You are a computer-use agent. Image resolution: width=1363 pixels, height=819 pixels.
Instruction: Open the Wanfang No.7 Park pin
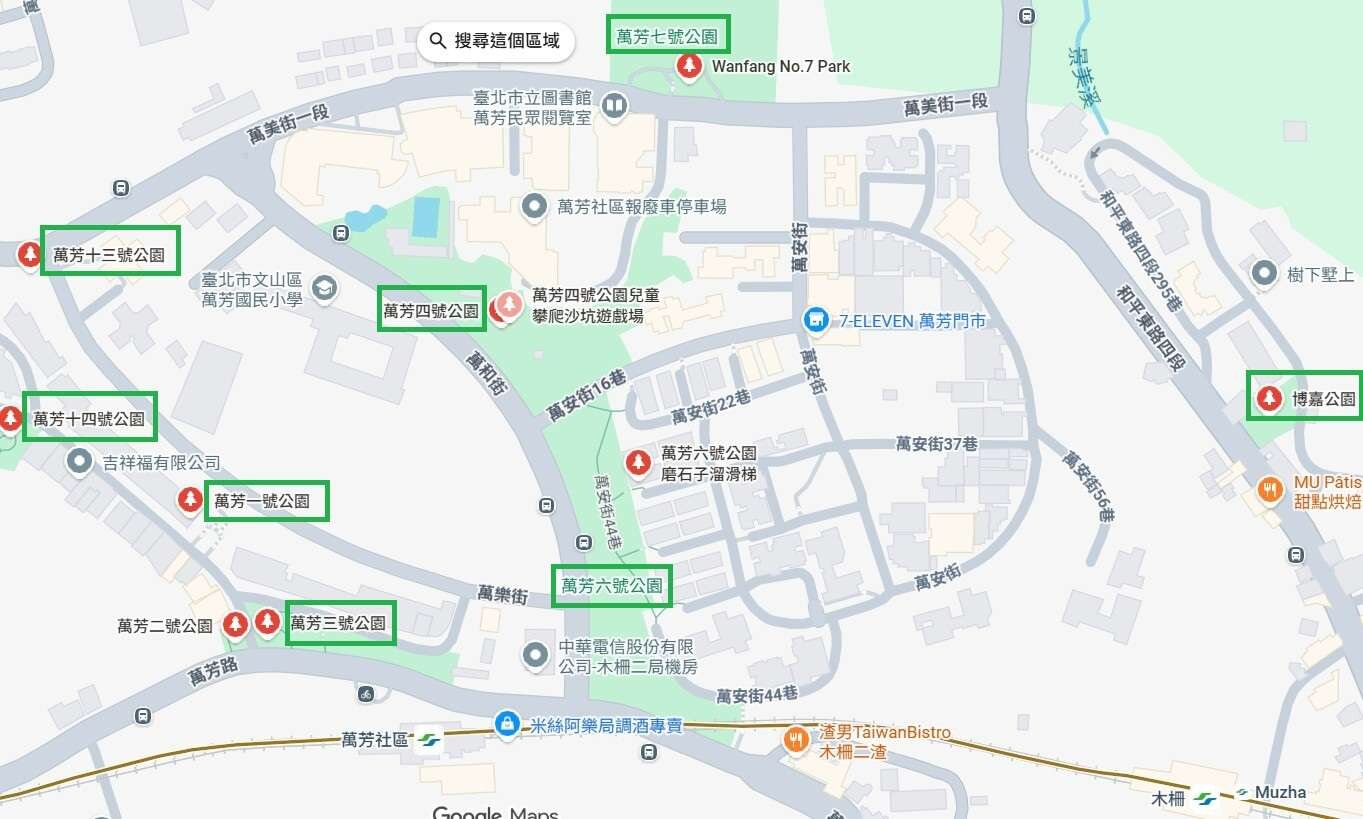click(689, 67)
